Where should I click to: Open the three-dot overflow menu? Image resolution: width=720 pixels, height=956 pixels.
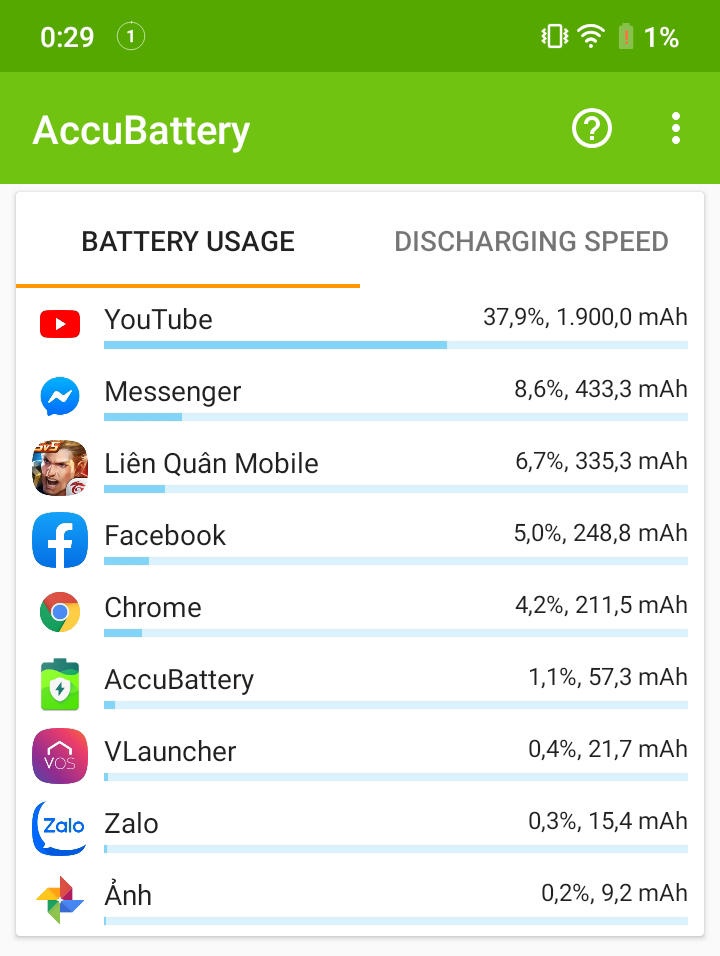click(x=676, y=129)
